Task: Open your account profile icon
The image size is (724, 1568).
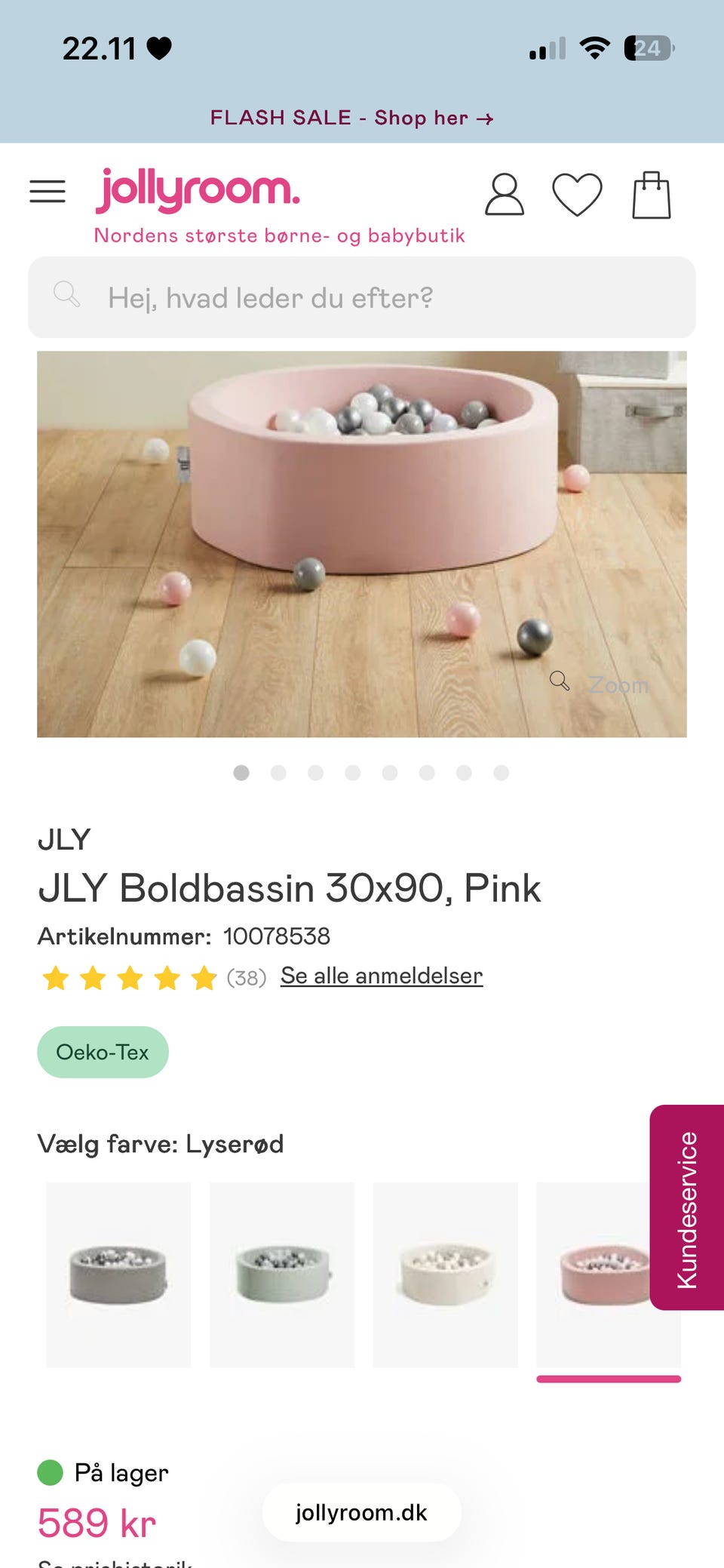Action: tap(505, 192)
